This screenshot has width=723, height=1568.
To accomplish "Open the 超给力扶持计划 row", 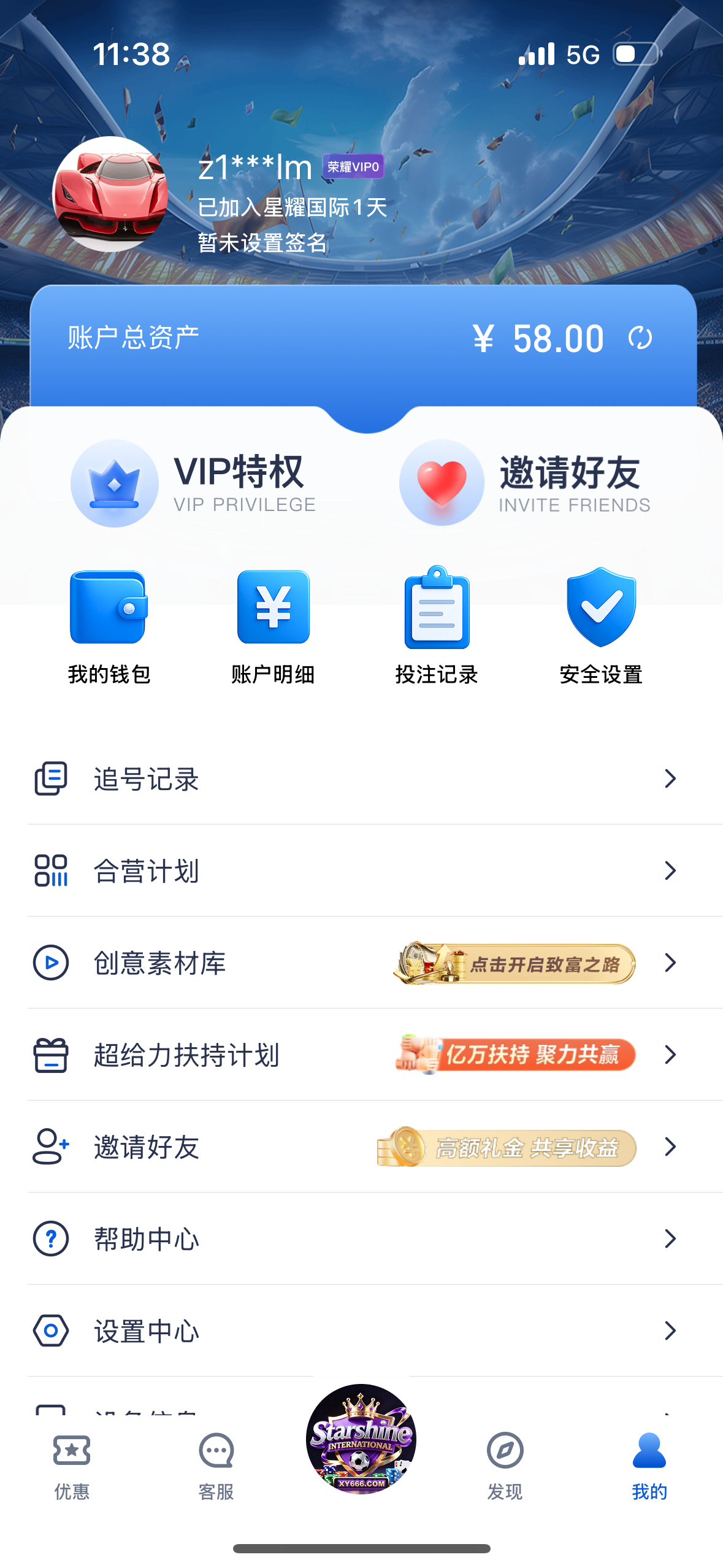I will click(361, 1055).
